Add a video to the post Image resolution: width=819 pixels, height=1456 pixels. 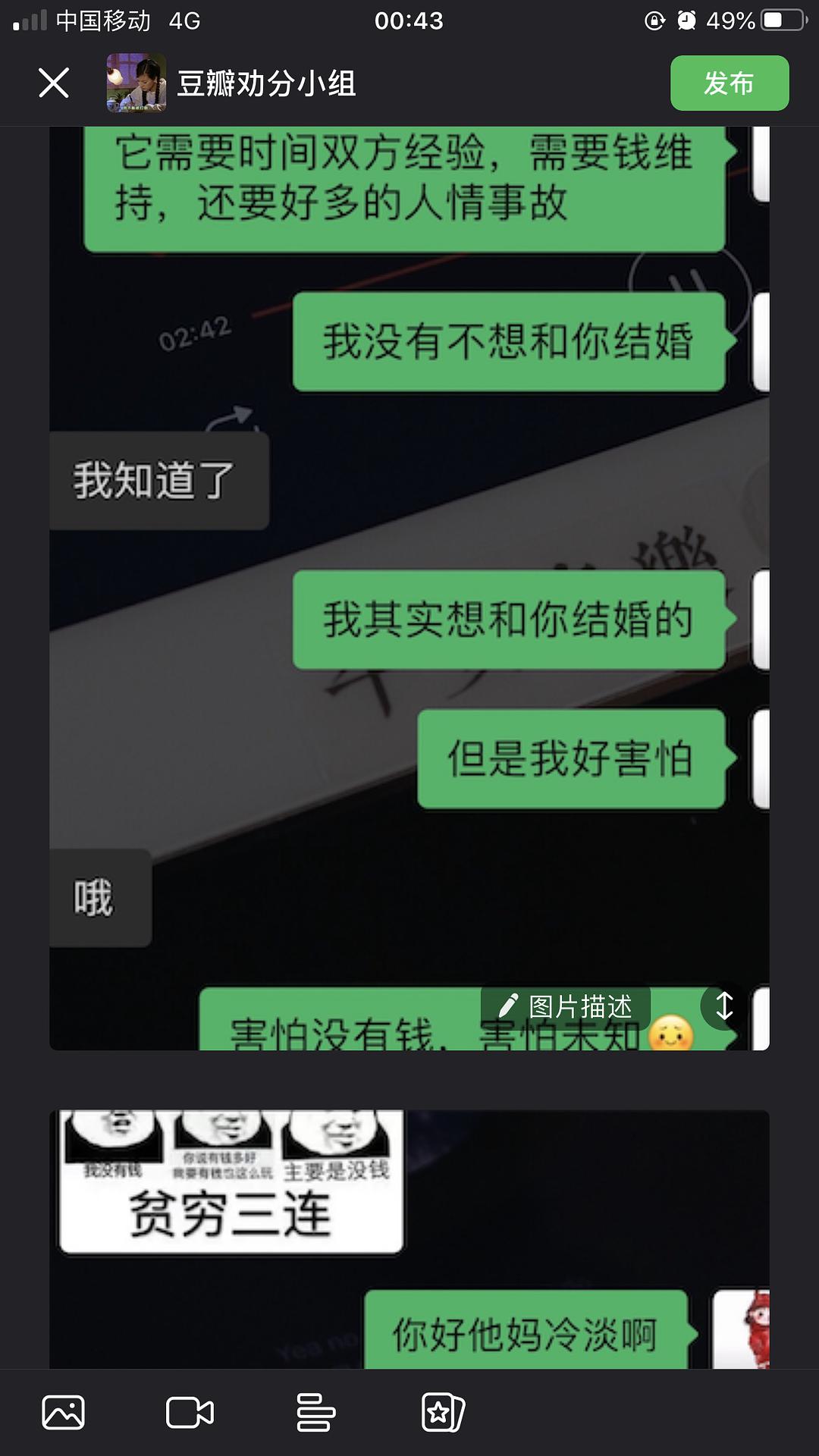(190, 1412)
